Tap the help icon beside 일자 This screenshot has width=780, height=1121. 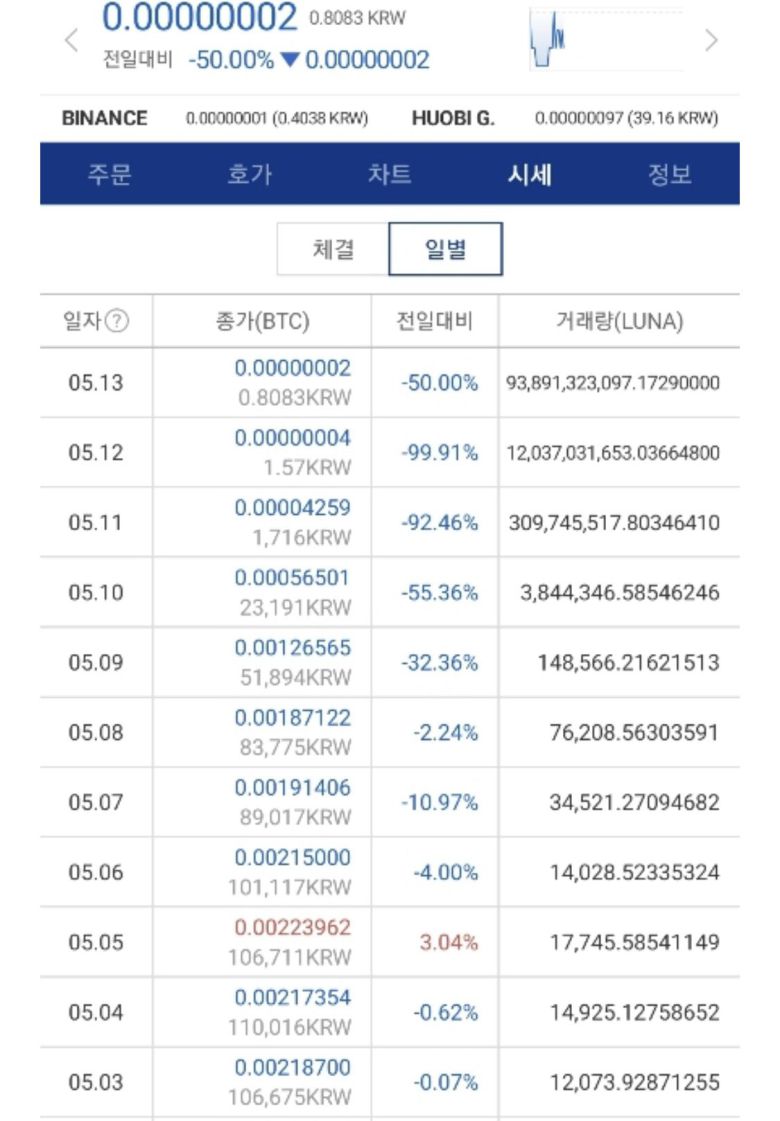point(118,322)
